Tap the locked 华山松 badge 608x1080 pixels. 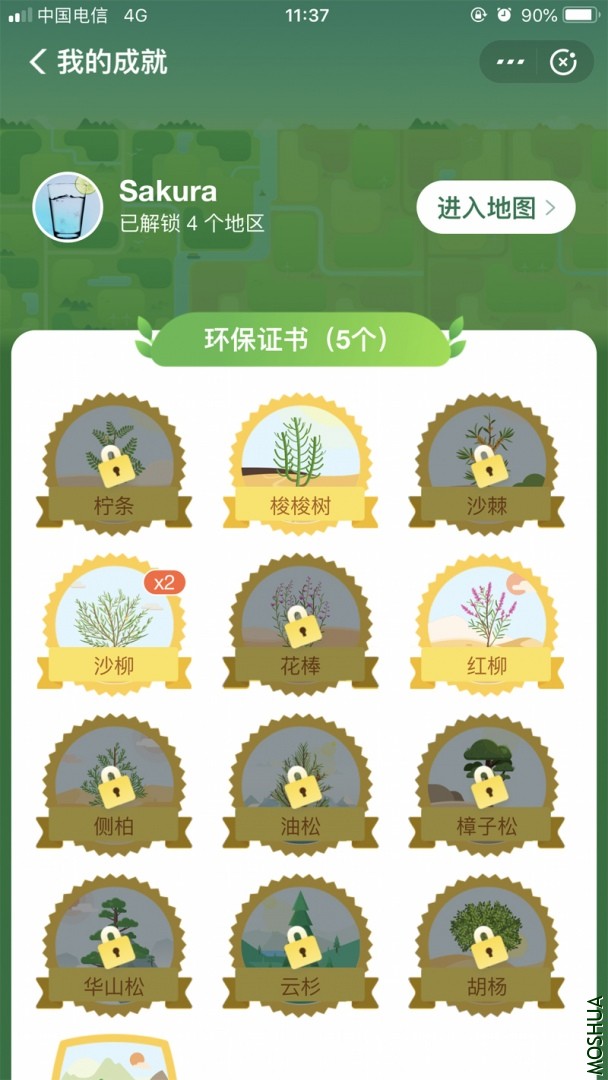click(115, 944)
